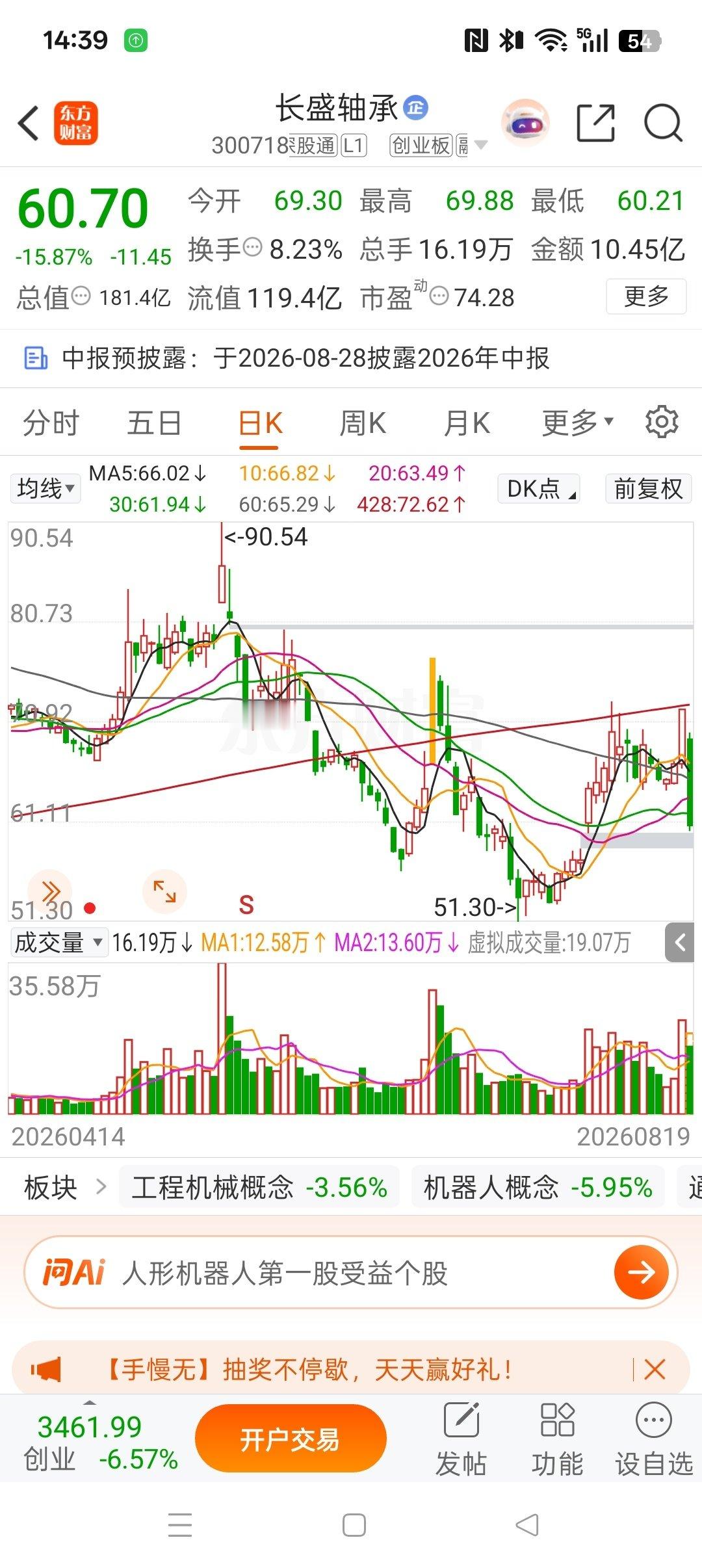Select the 周K chart tab
The width and height of the screenshot is (702, 1568).
tap(363, 423)
